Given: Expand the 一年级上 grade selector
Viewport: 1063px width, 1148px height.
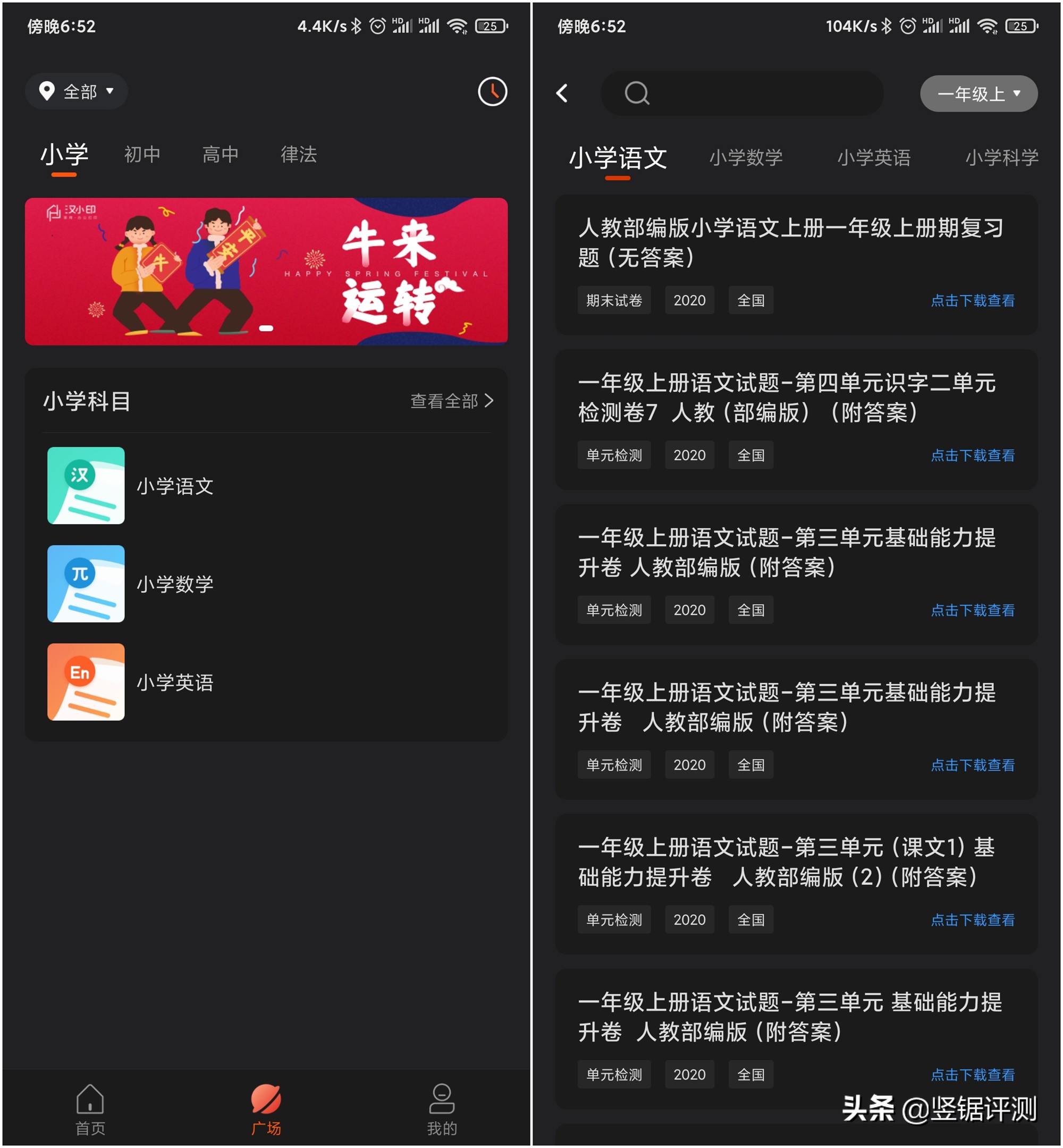Looking at the screenshot, I should pos(978,94).
